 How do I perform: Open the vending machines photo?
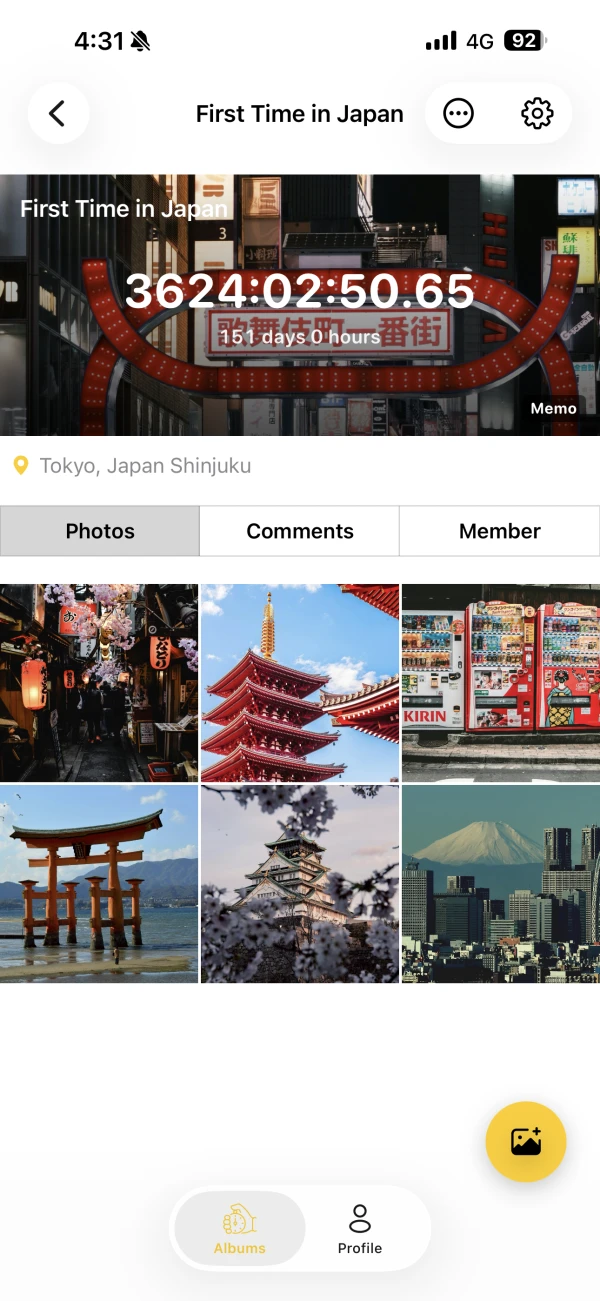[501, 683]
